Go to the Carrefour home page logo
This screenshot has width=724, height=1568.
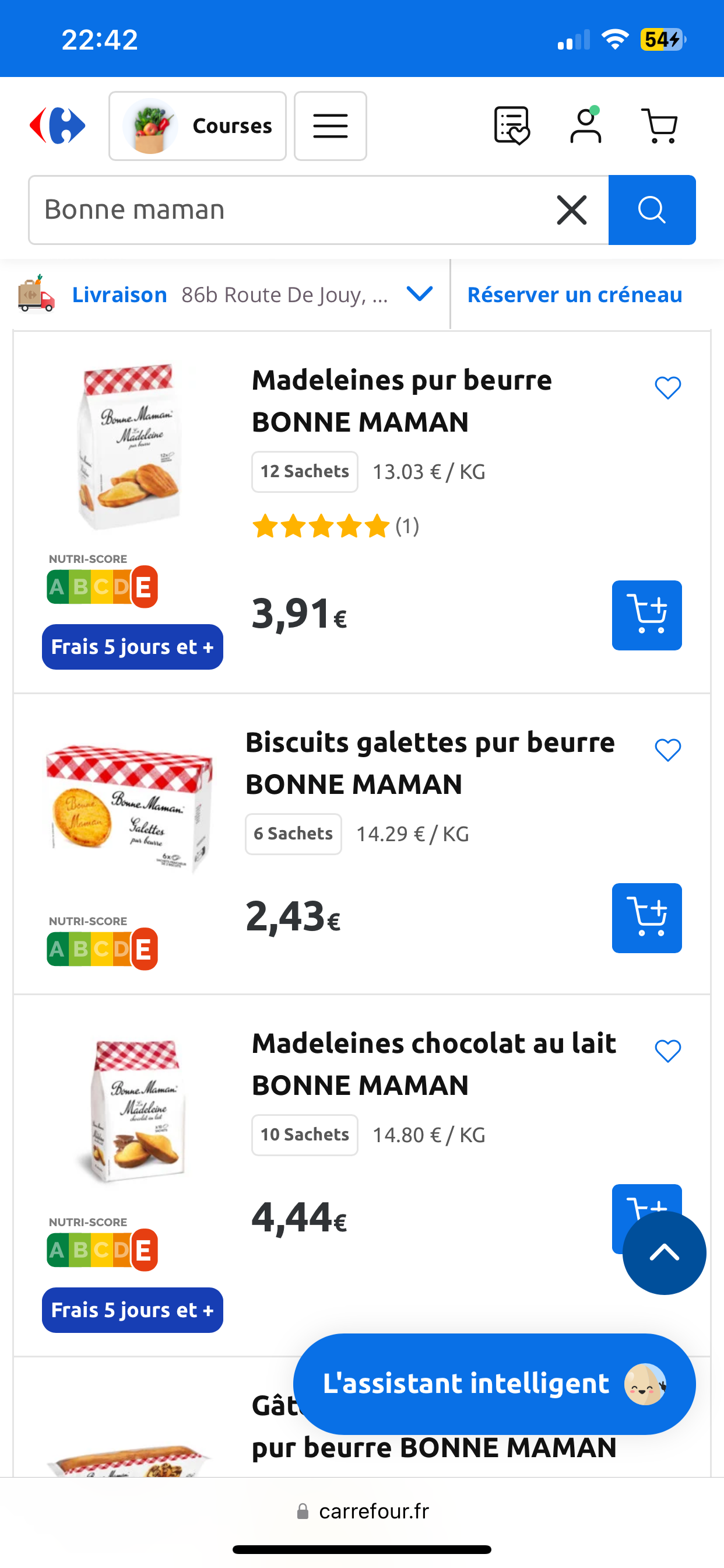[x=58, y=126]
